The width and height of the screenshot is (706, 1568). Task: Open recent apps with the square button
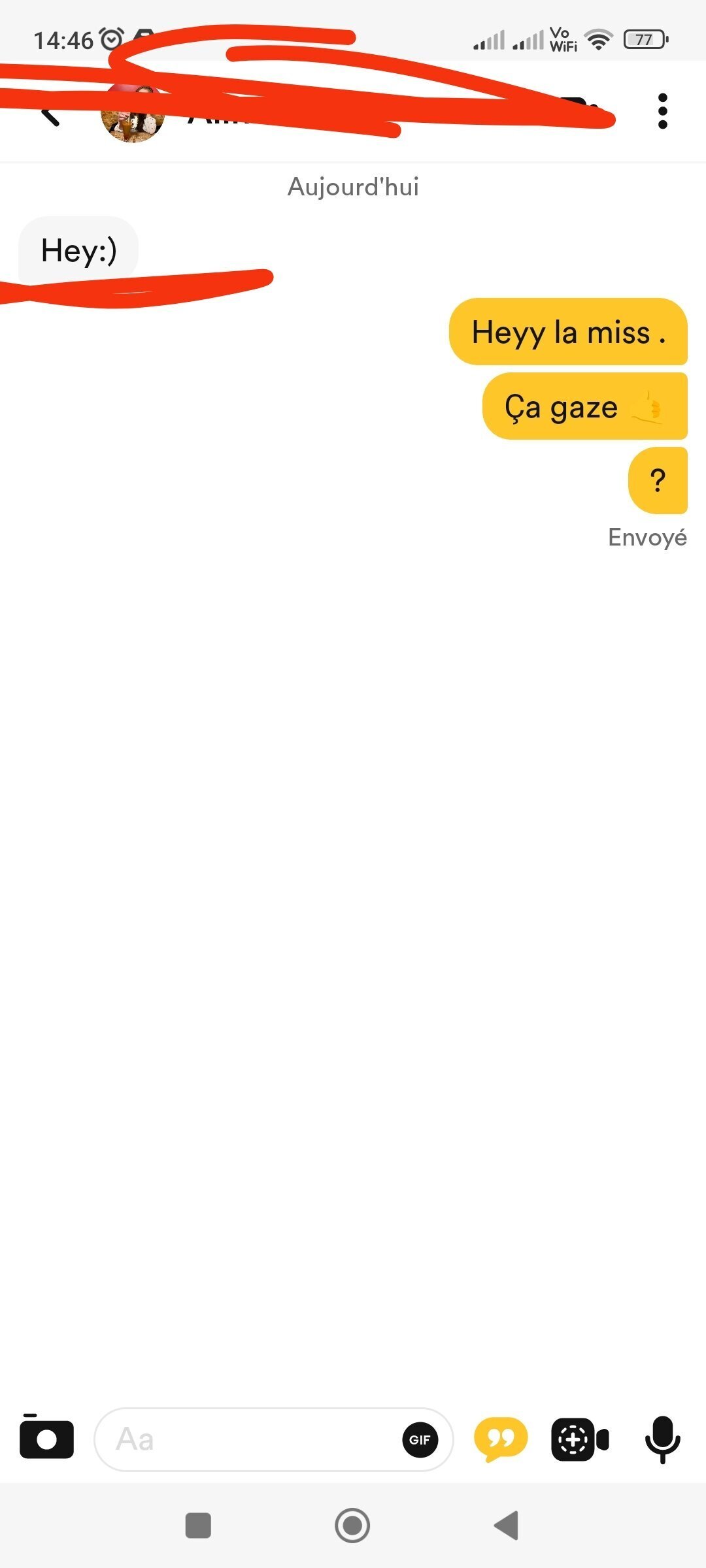pos(198,1525)
